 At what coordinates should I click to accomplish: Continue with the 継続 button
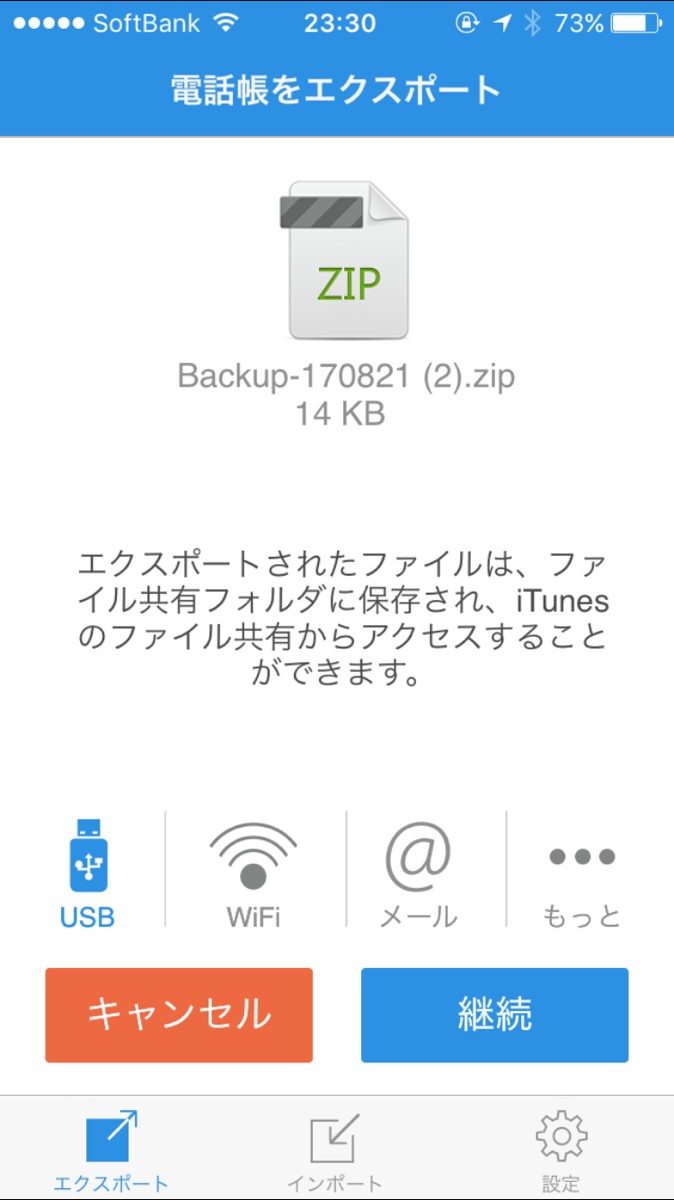point(494,1014)
